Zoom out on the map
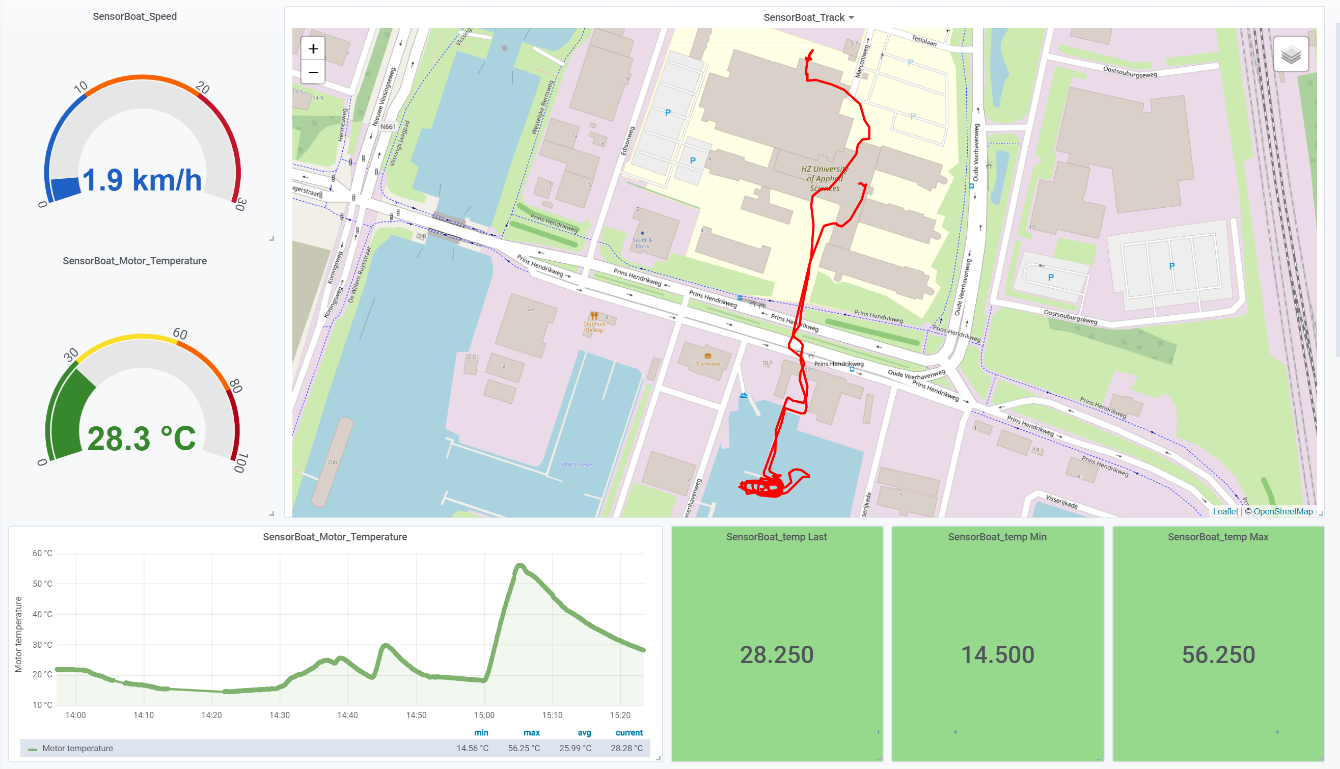This screenshot has width=1340, height=769. coord(313,72)
